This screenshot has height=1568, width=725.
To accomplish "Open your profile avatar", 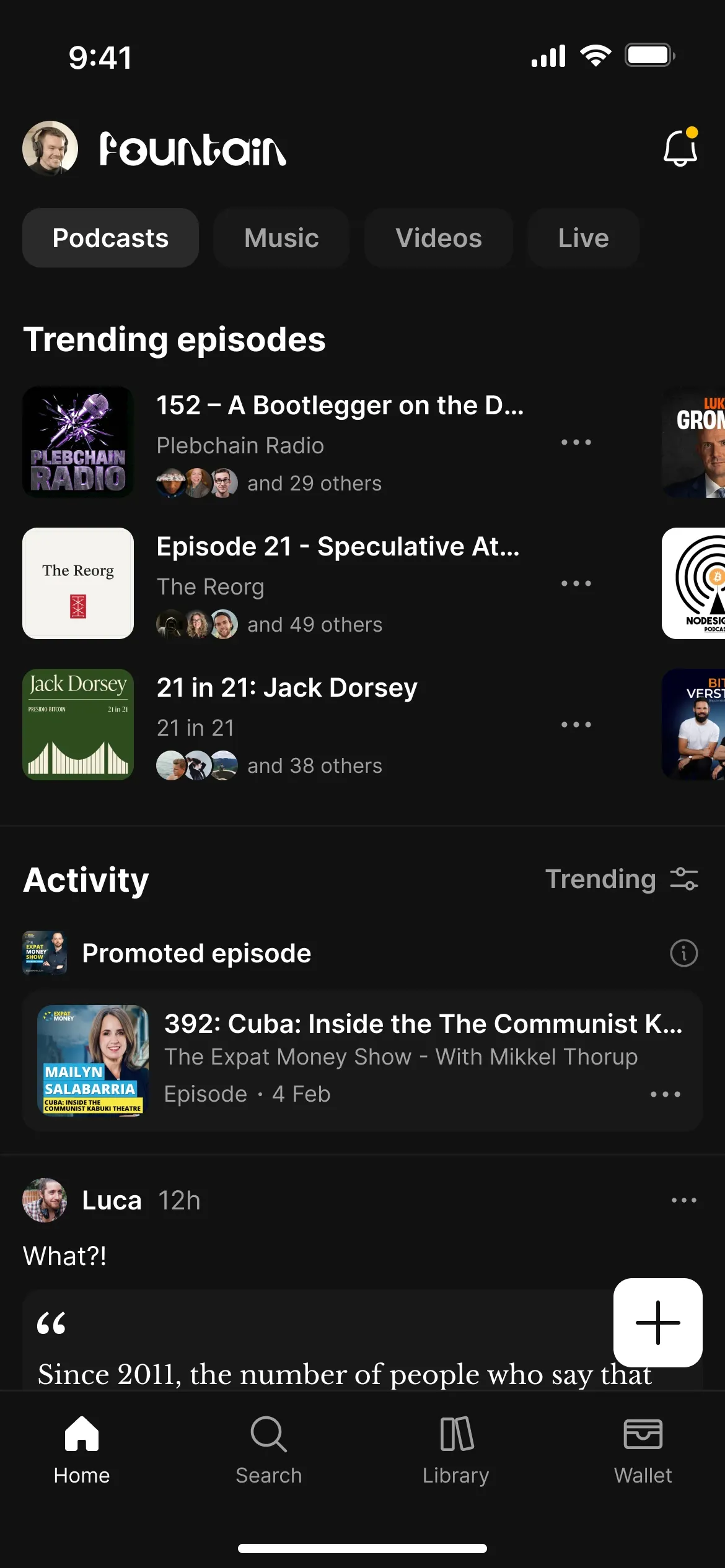I will (x=50, y=148).
